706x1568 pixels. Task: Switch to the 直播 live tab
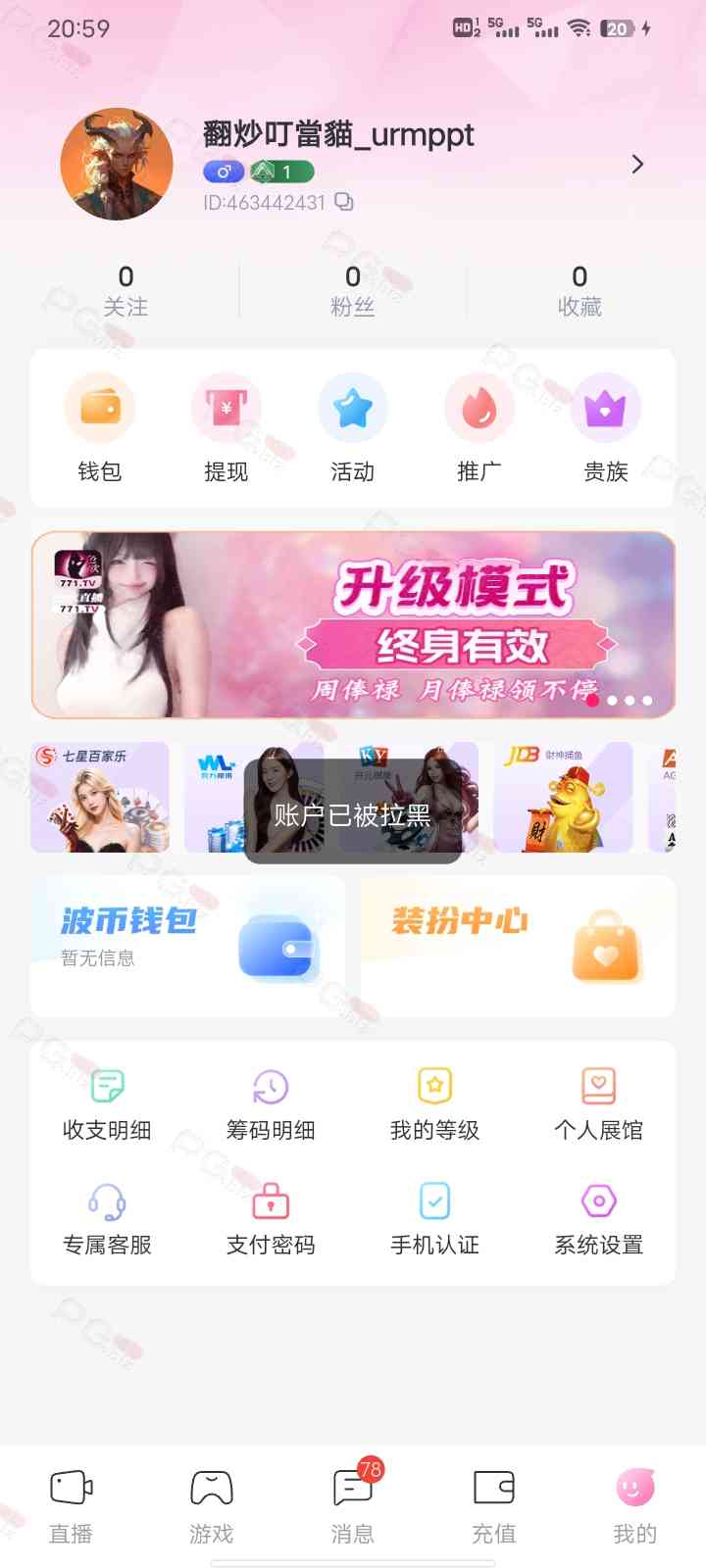click(x=71, y=1506)
